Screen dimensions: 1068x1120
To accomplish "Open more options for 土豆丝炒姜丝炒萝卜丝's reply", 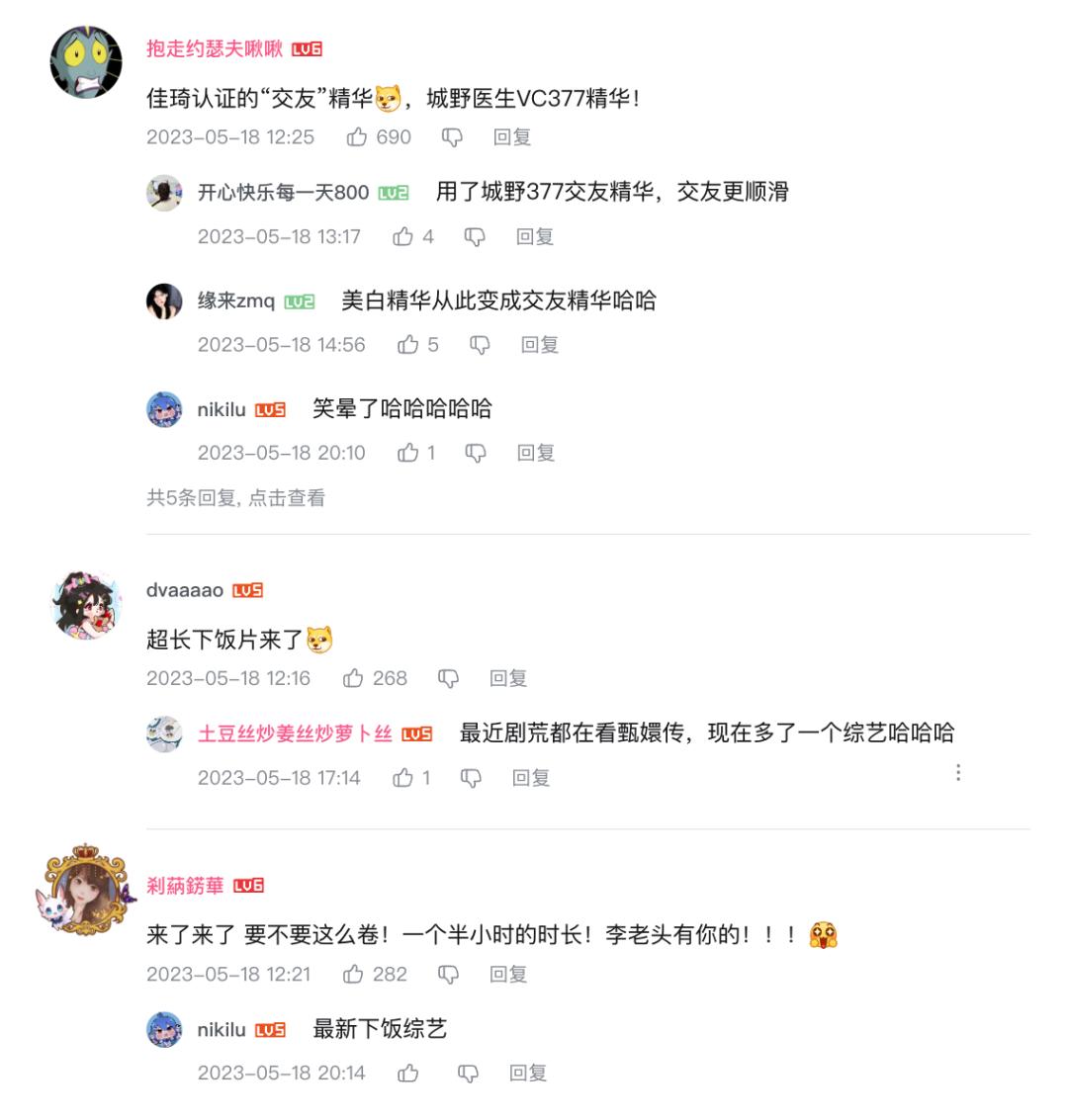I will [957, 773].
